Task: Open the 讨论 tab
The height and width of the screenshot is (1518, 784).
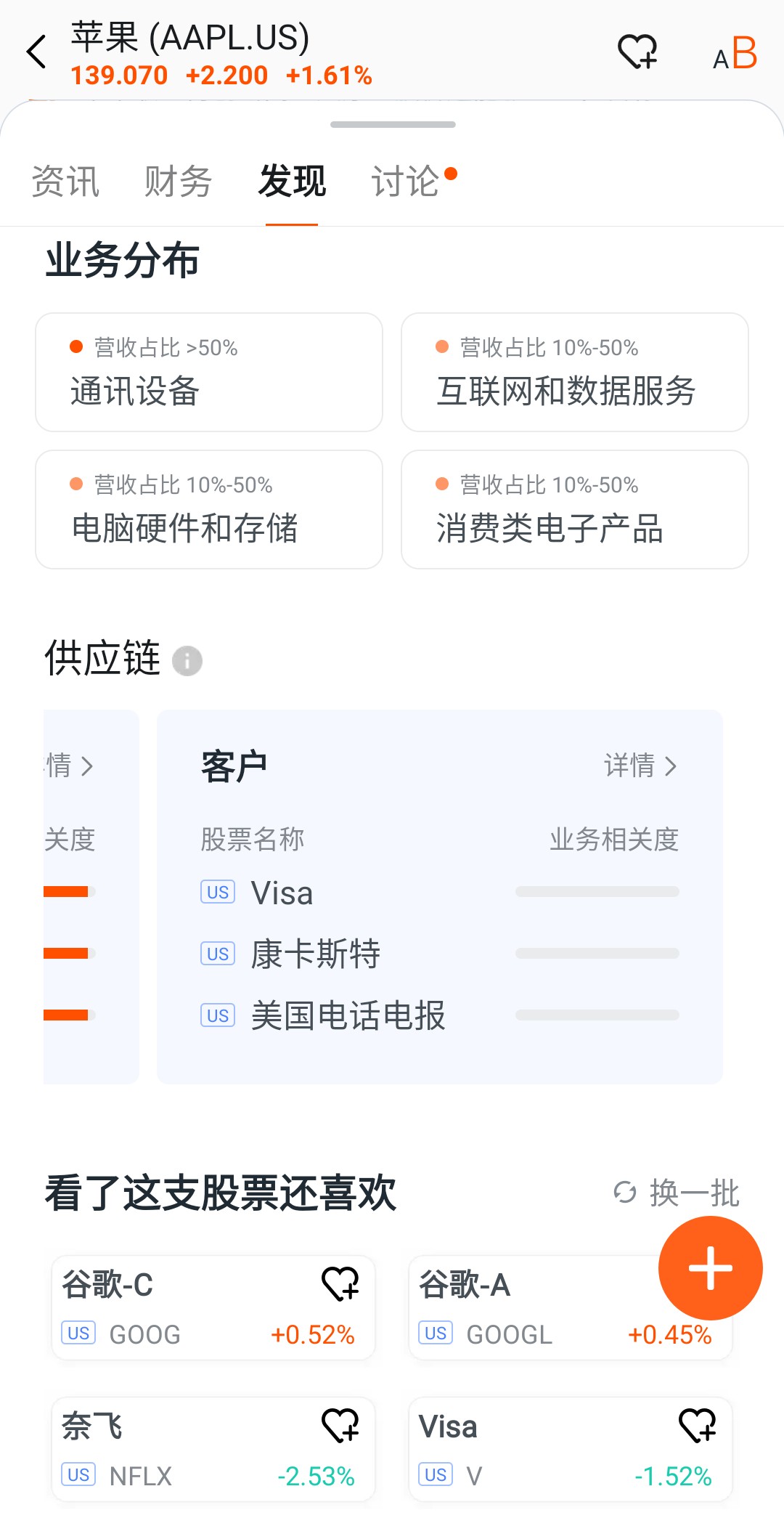Action: [x=407, y=182]
